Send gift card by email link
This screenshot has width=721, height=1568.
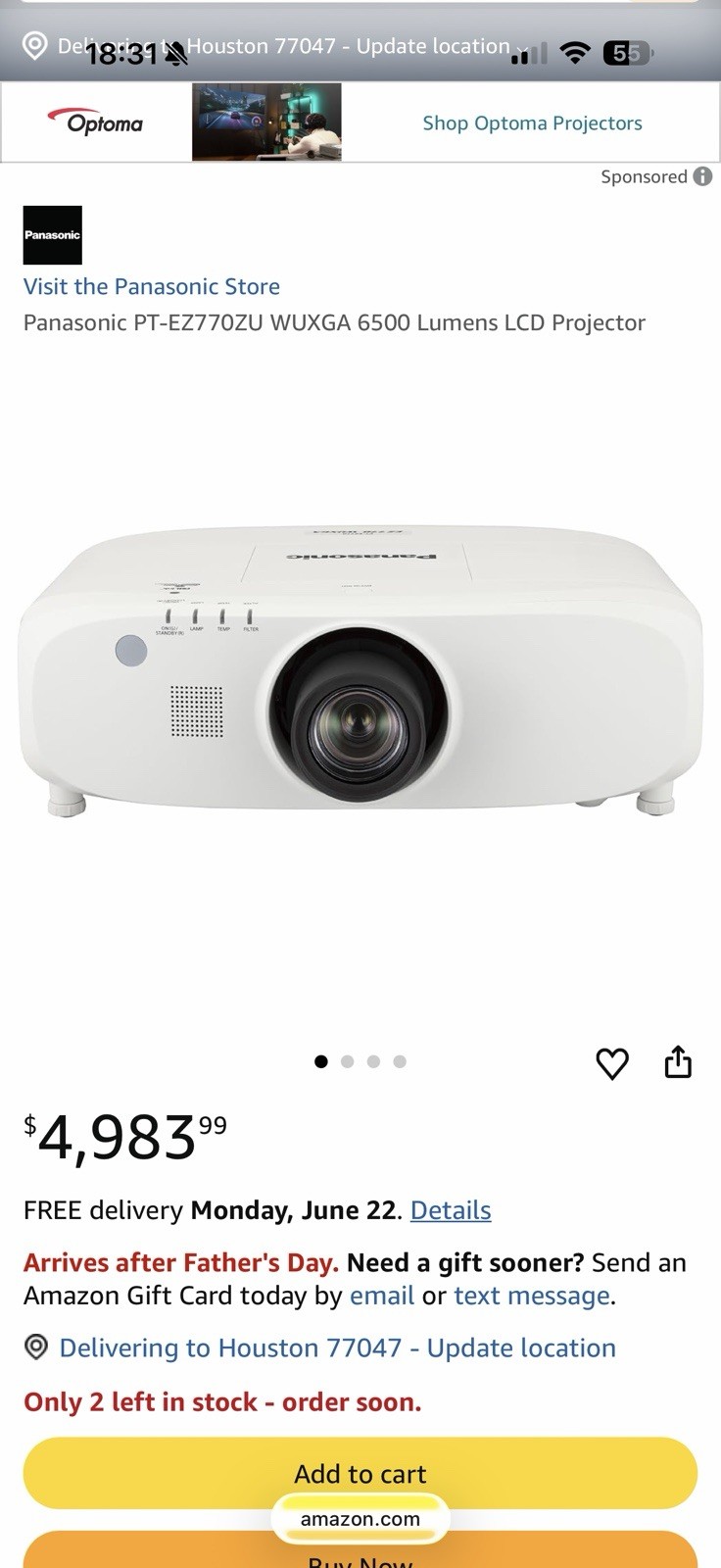click(x=382, y=1296)
